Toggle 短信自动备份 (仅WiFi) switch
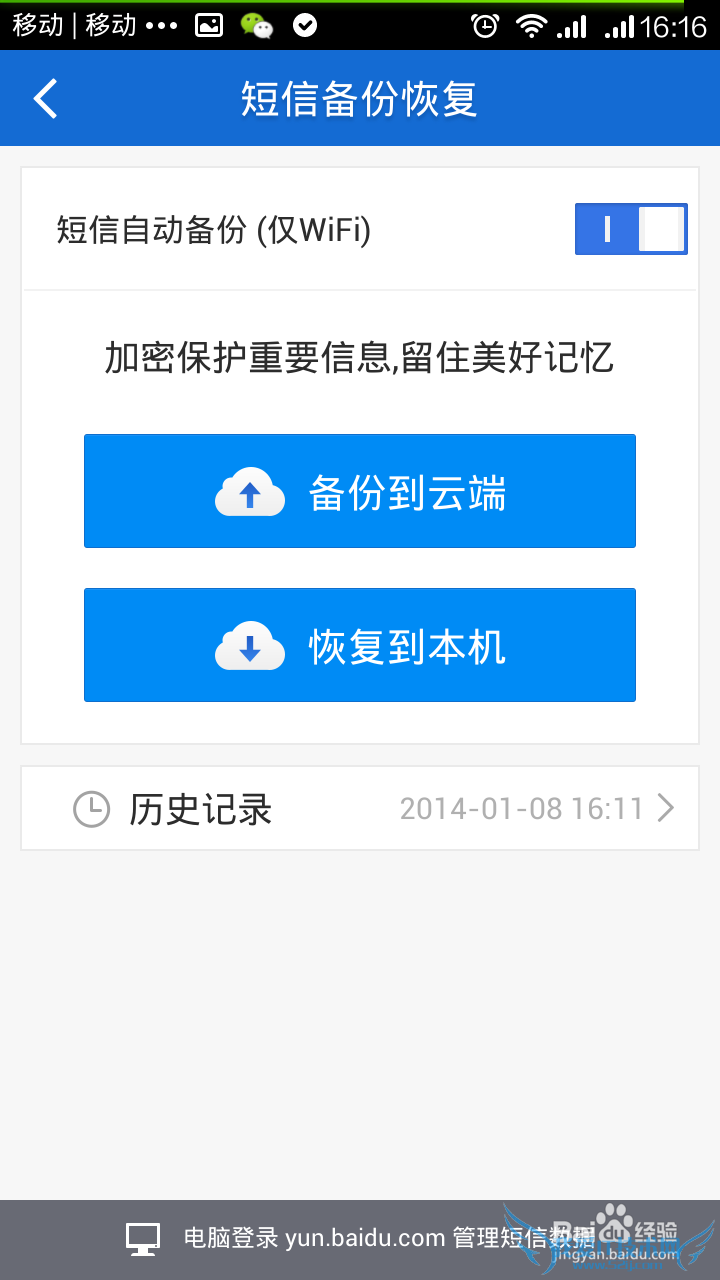Viewport: 720px width, 1280px height. pos(630,229)
